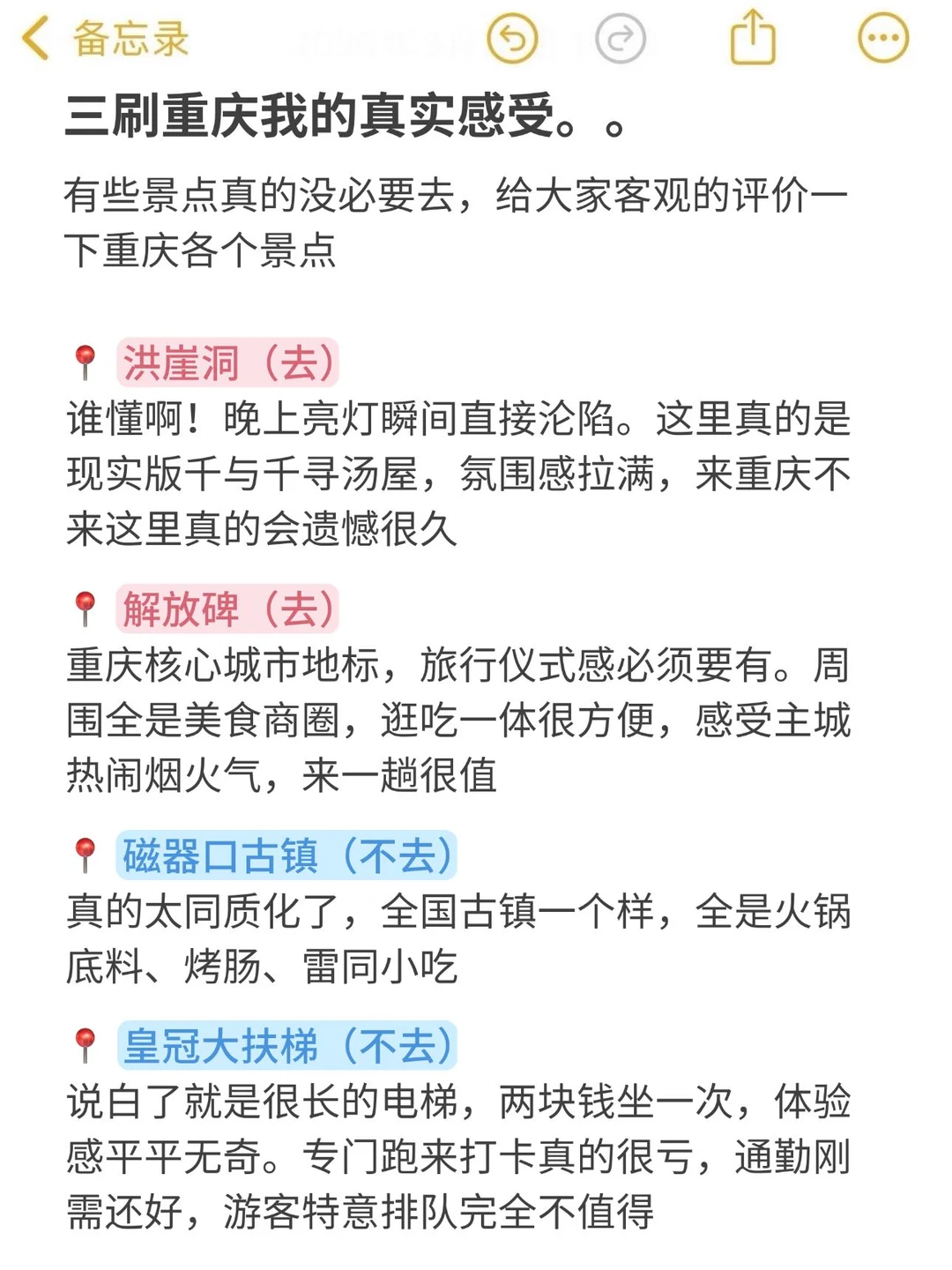Tap the pin icon beside 洪崖洞
Screen dimensions: 952x1270
tap(86, 360)
